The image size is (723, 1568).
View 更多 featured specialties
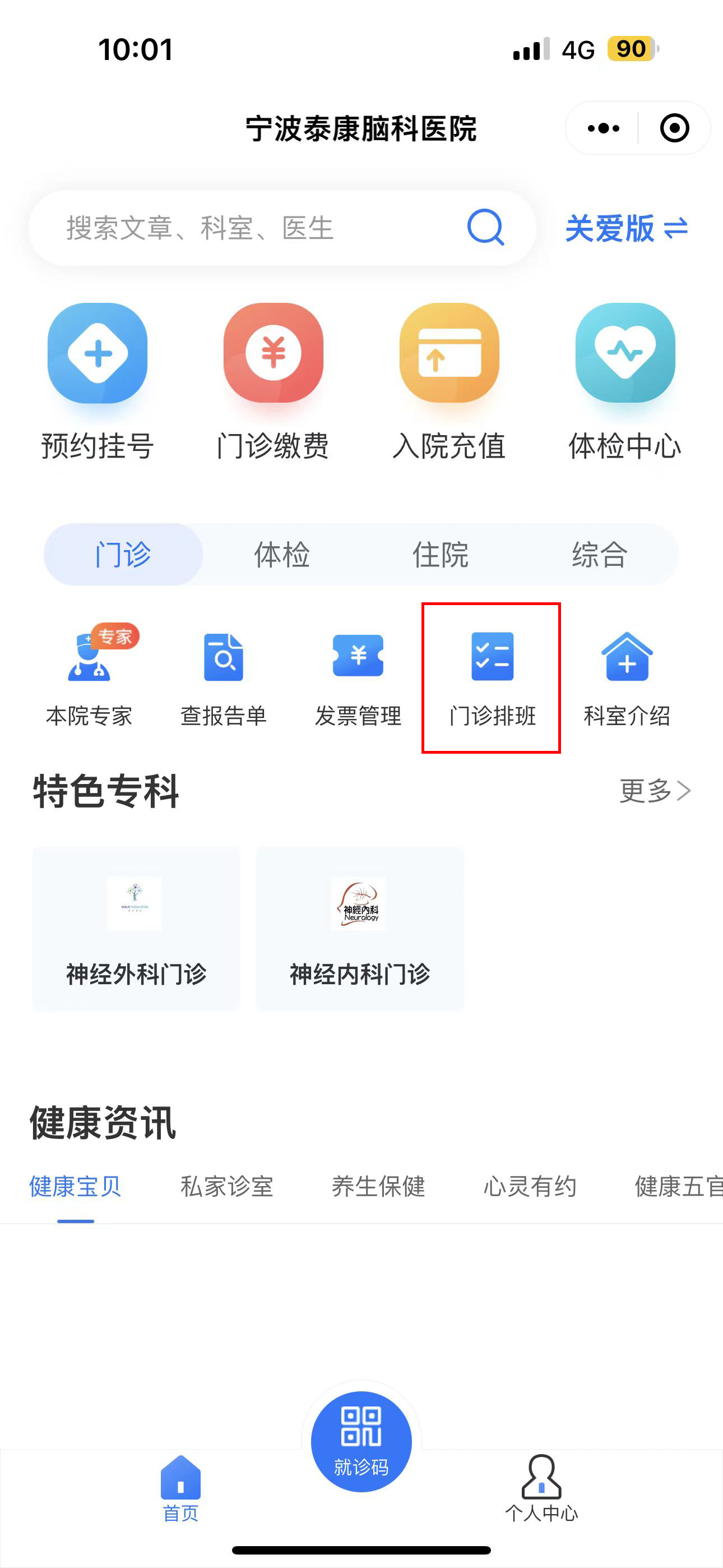pos(655,791)
